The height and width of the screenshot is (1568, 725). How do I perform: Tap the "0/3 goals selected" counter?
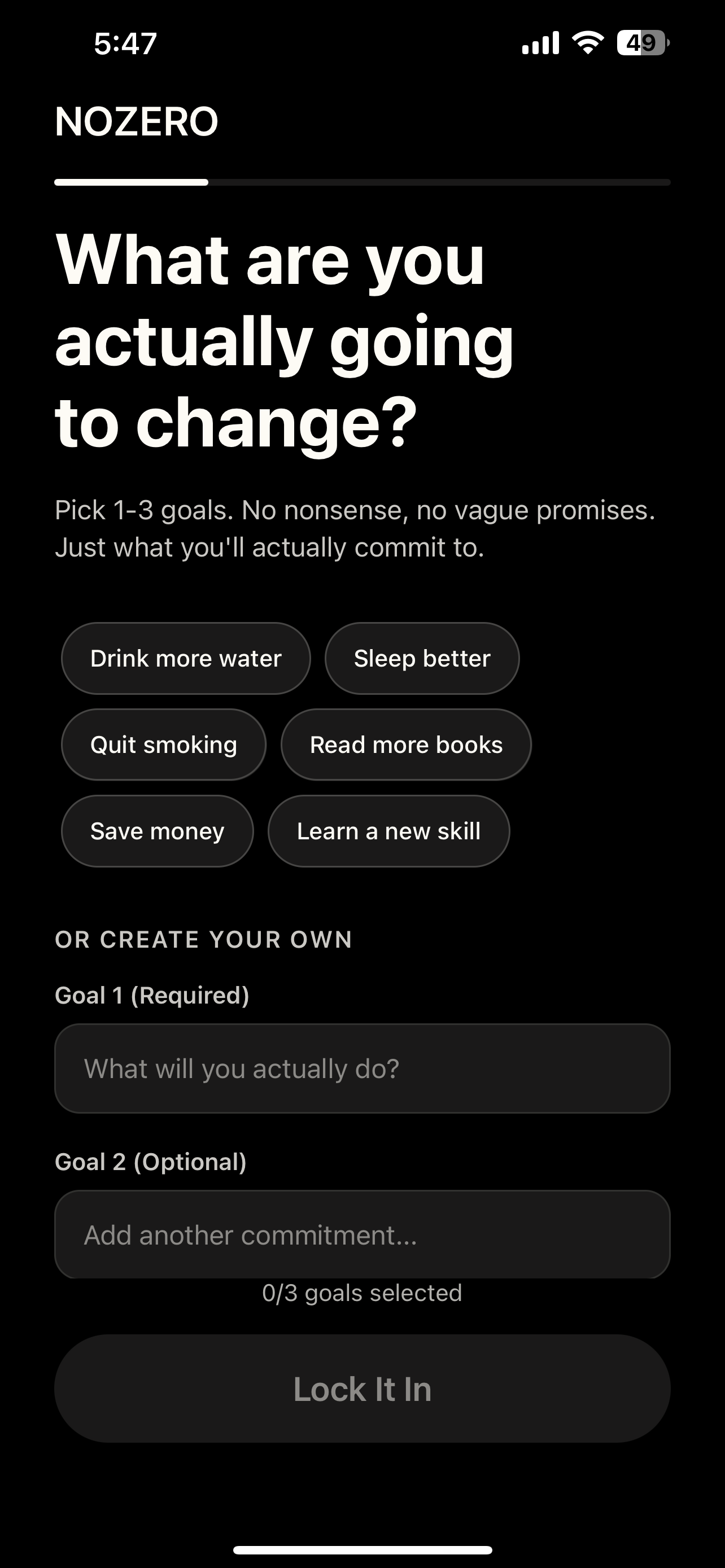[x=362, y=1292]
